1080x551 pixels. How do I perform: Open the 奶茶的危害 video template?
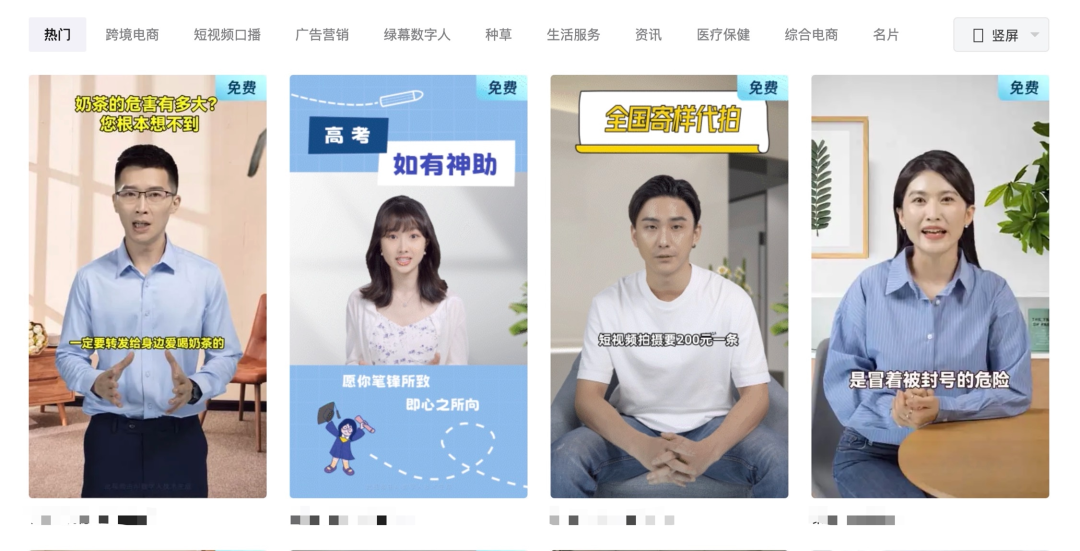click(147, 286)
